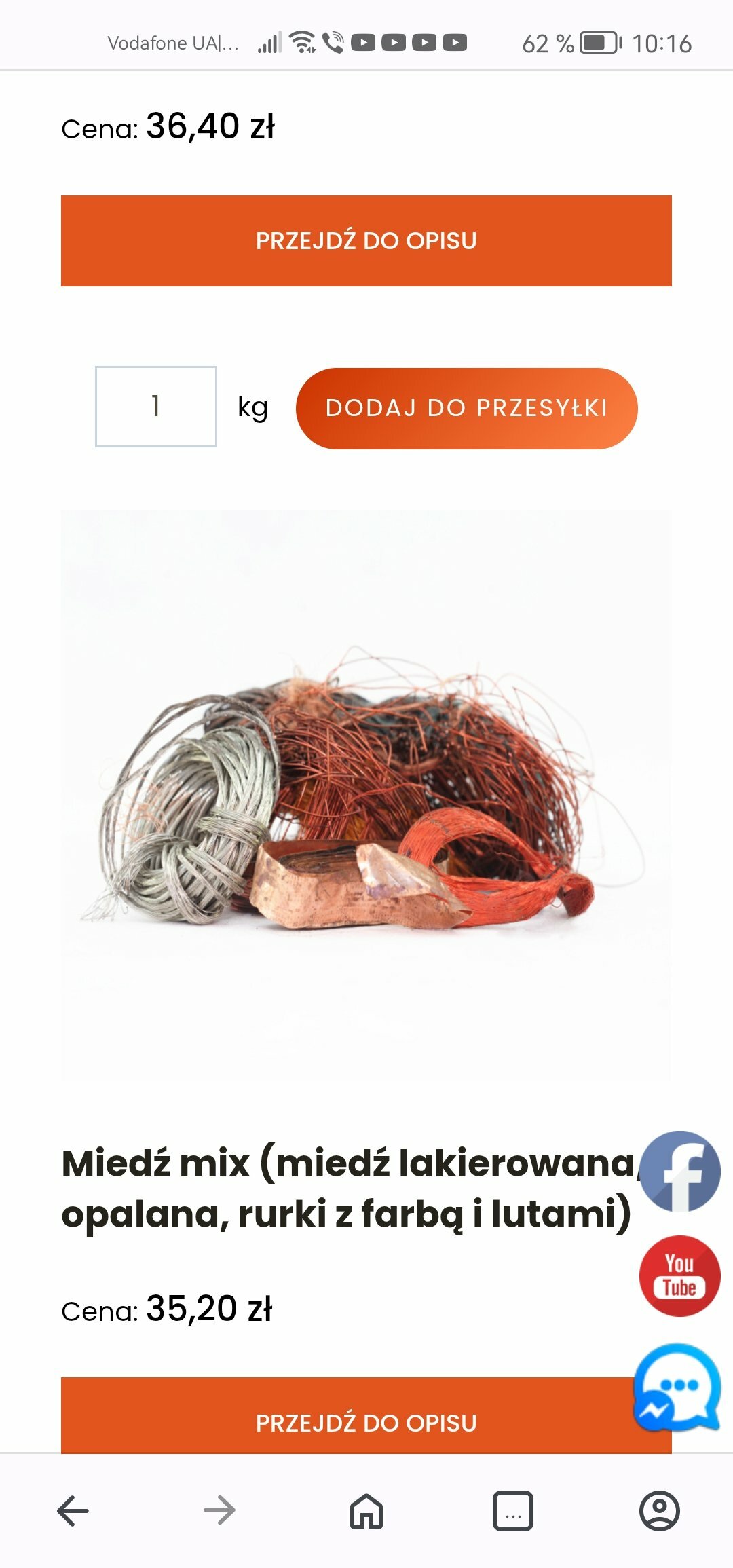The width and height of the screenshot is (733, 1568).
Task: Tap the kilogram quantity input field
Action: 156,407
